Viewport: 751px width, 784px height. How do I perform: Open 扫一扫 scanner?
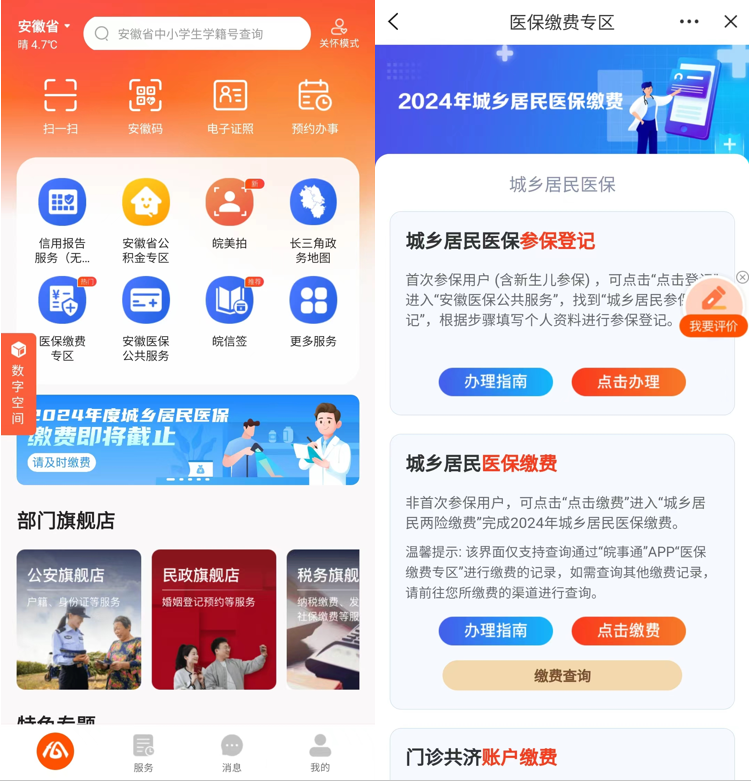click(60, 106)
